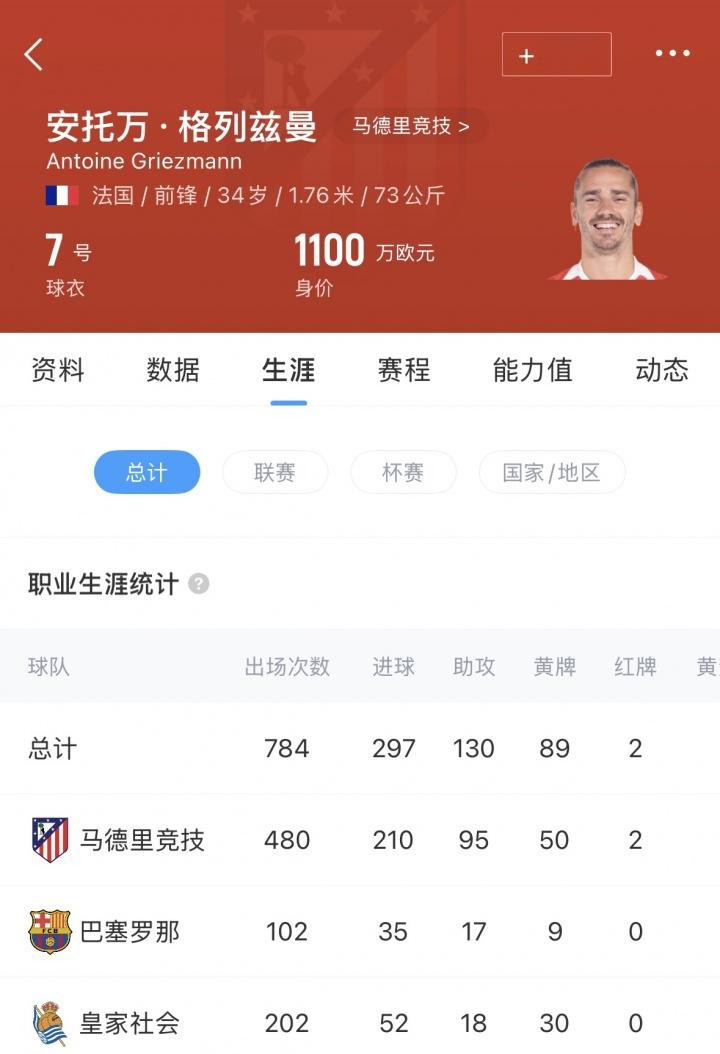Open the 马德里竞技 club link
This screenshot has width=720, height=1054.
tap(410, 126)
